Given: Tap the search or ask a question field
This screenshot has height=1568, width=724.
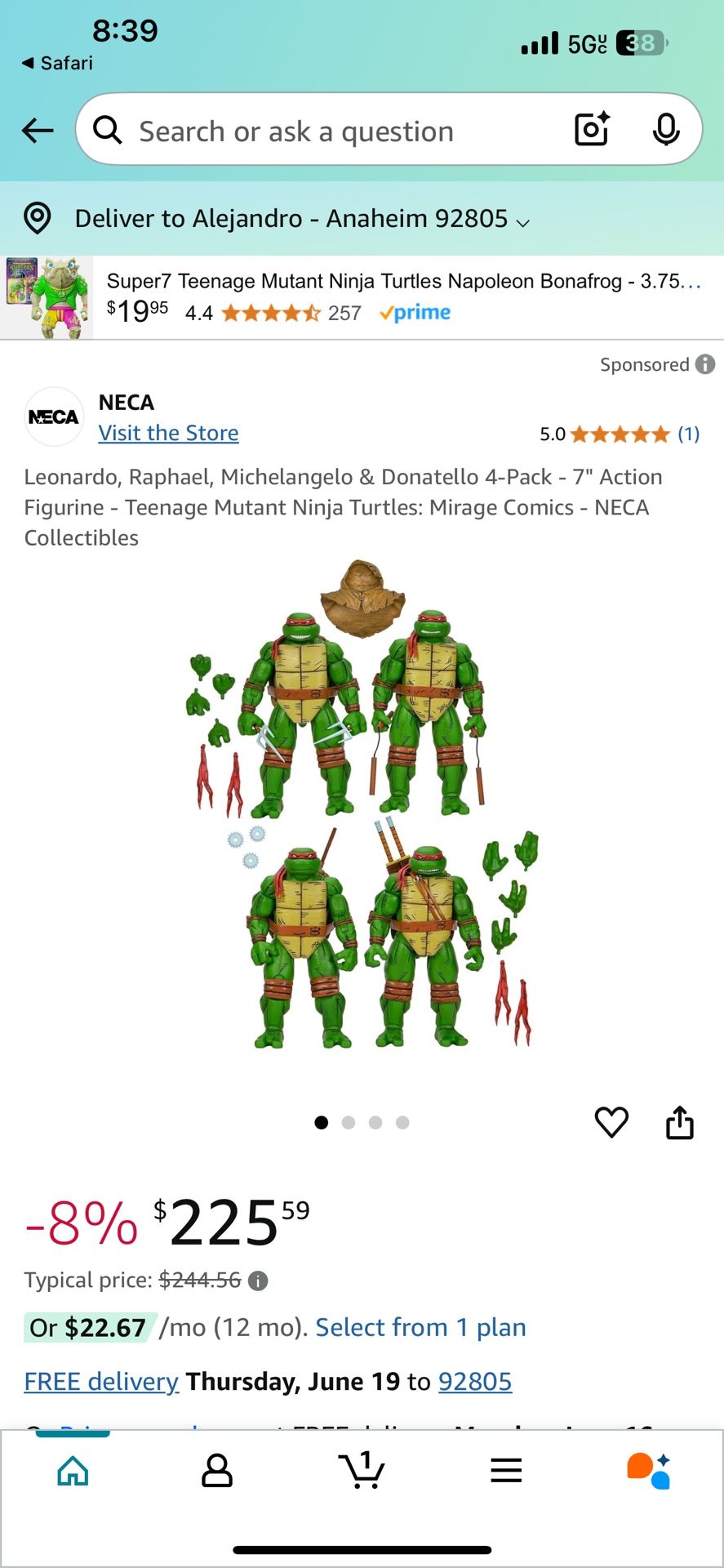Looking at the screenshot, I should tap(326, 131).
